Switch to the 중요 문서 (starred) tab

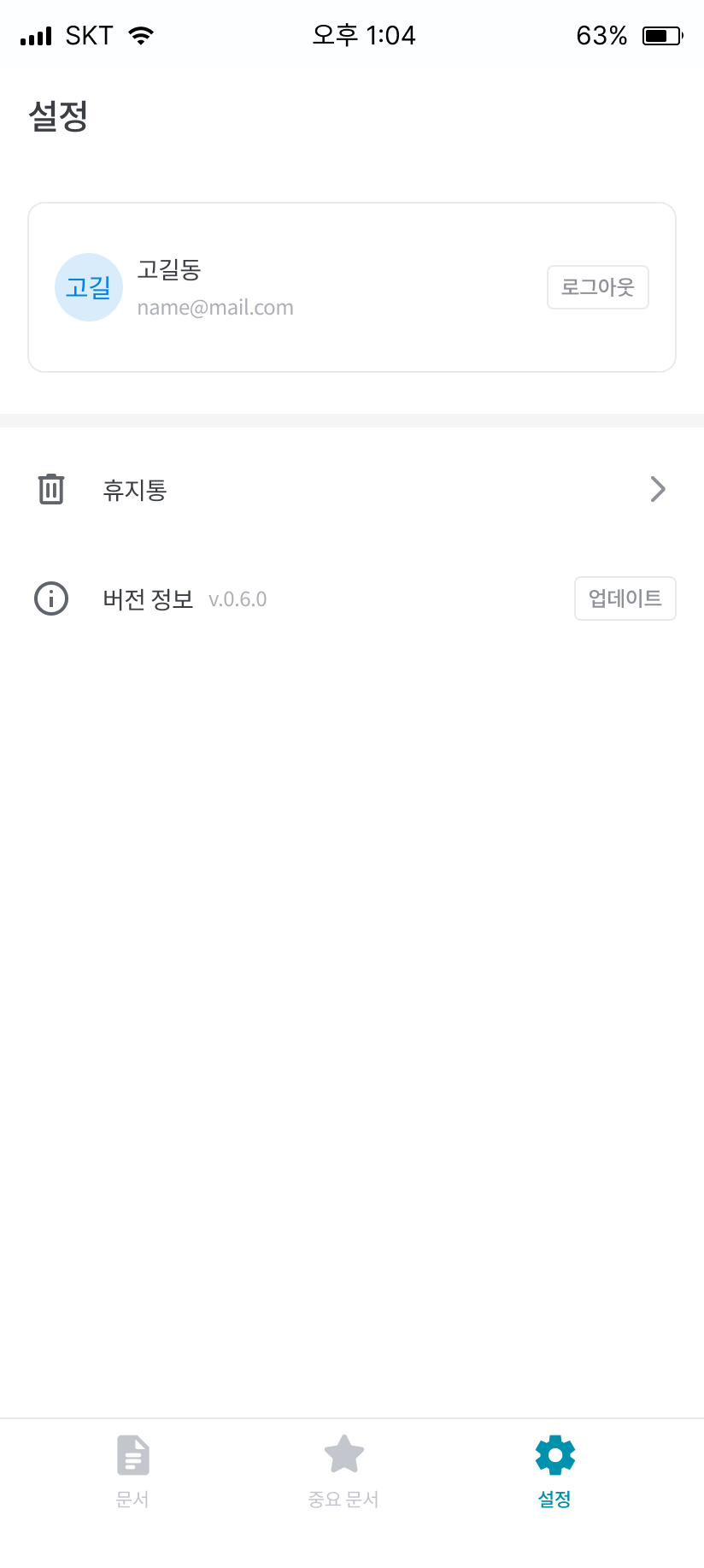[343, 1471]
